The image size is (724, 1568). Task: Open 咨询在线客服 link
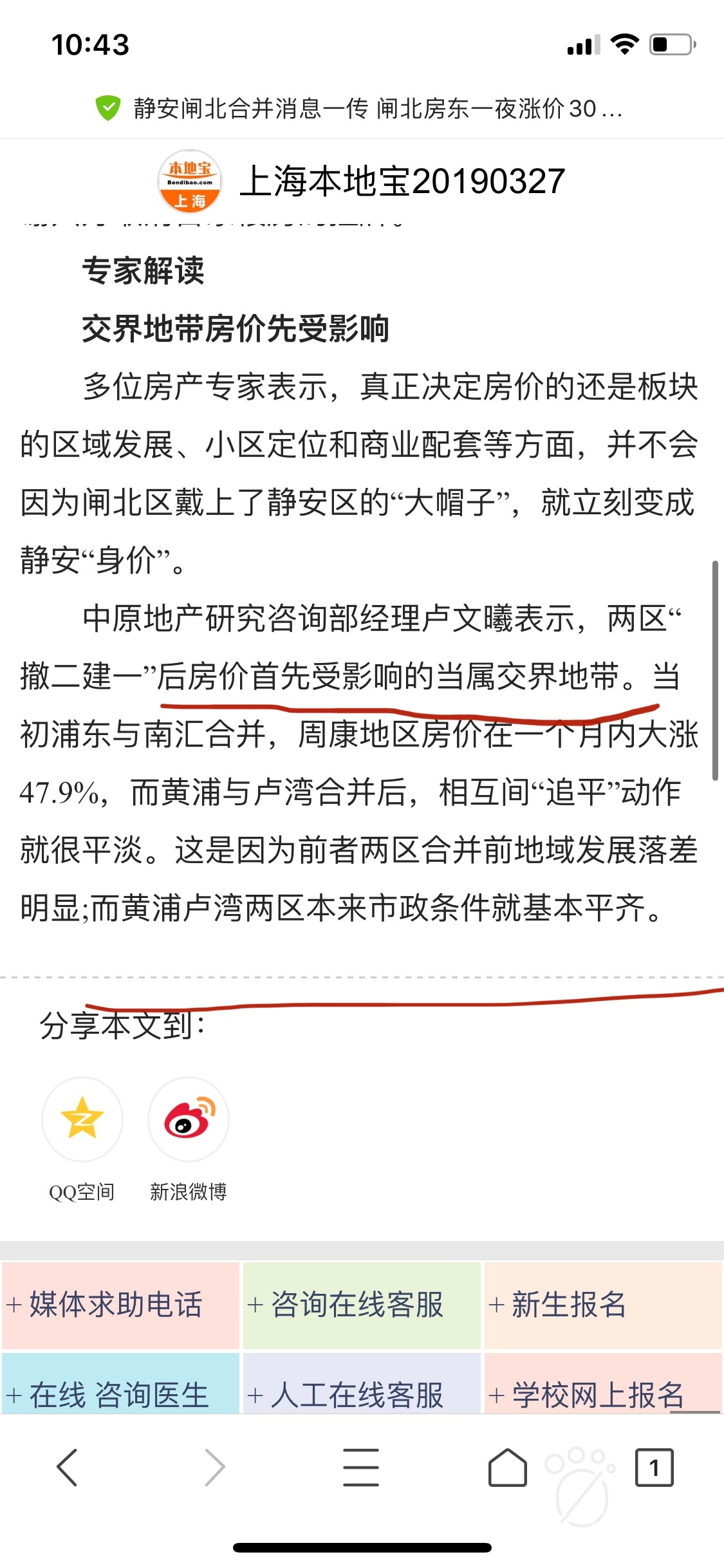(x=362, y=1305)
